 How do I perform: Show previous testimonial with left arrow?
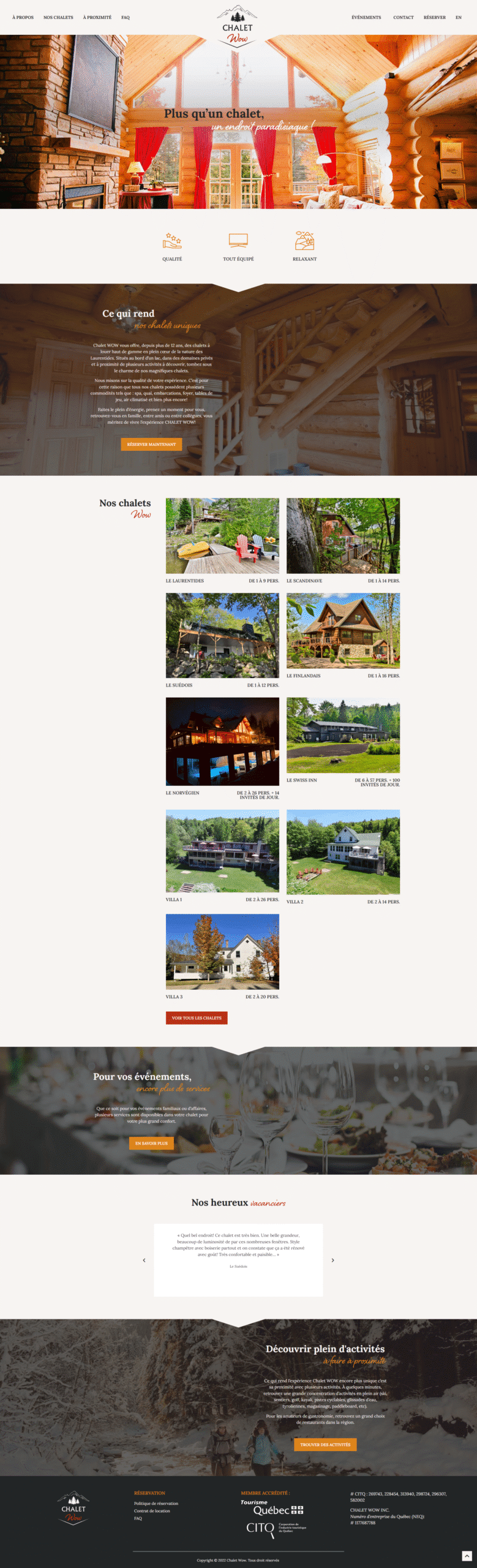(144, 1261)
